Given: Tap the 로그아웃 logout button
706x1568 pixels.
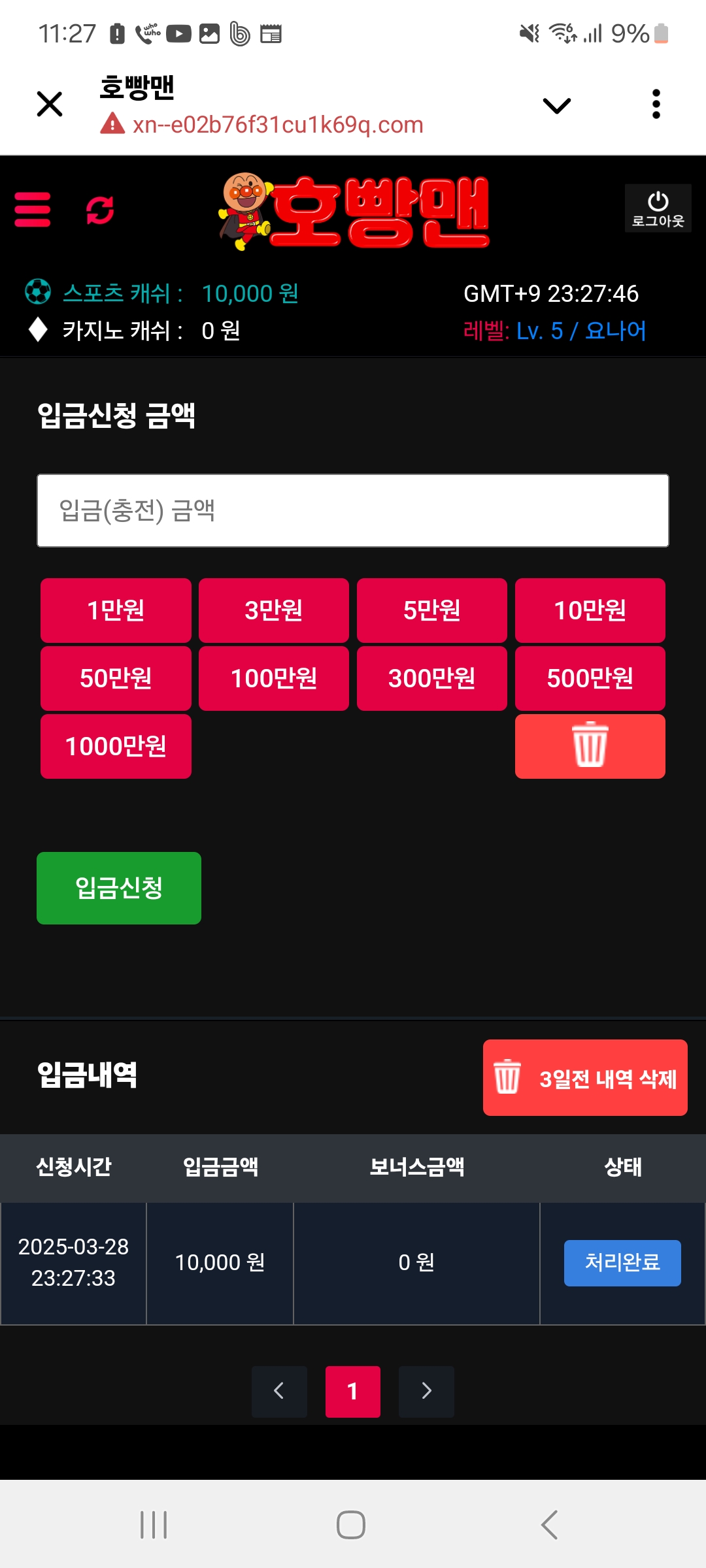Looking at the screenshot, I should (x=658, y=208).
